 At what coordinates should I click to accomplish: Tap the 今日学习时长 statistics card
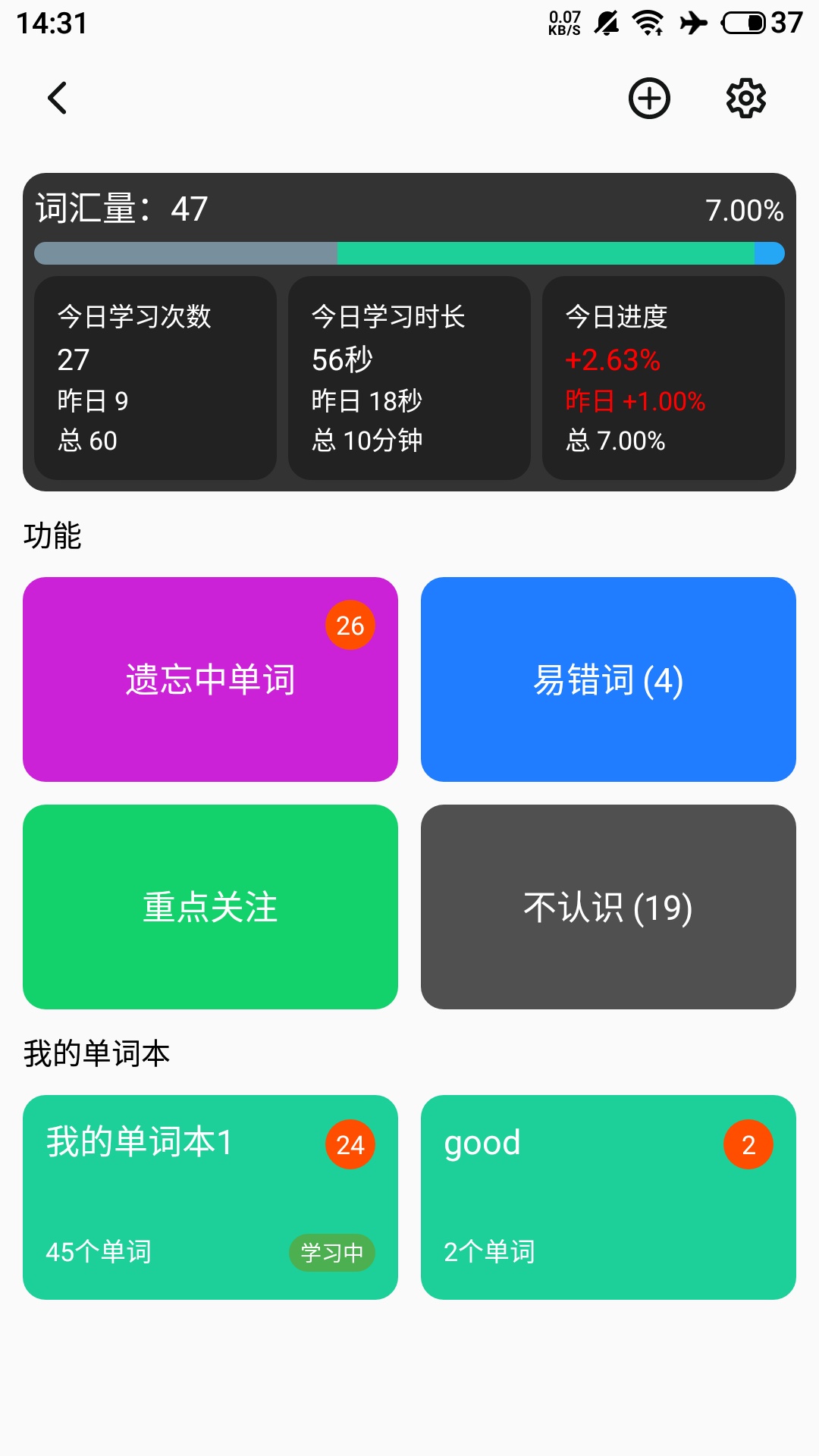tap(409, 377)
